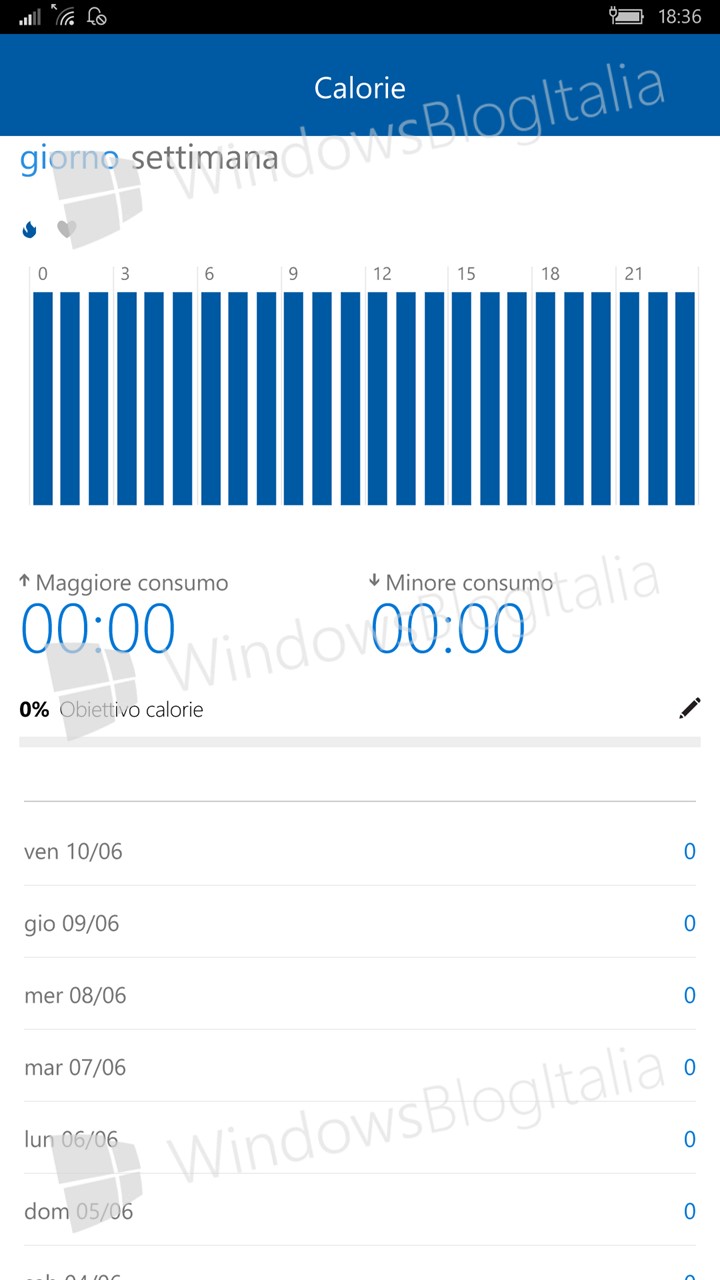Edit the Obiettivo calorie goal

click(689, 709)
